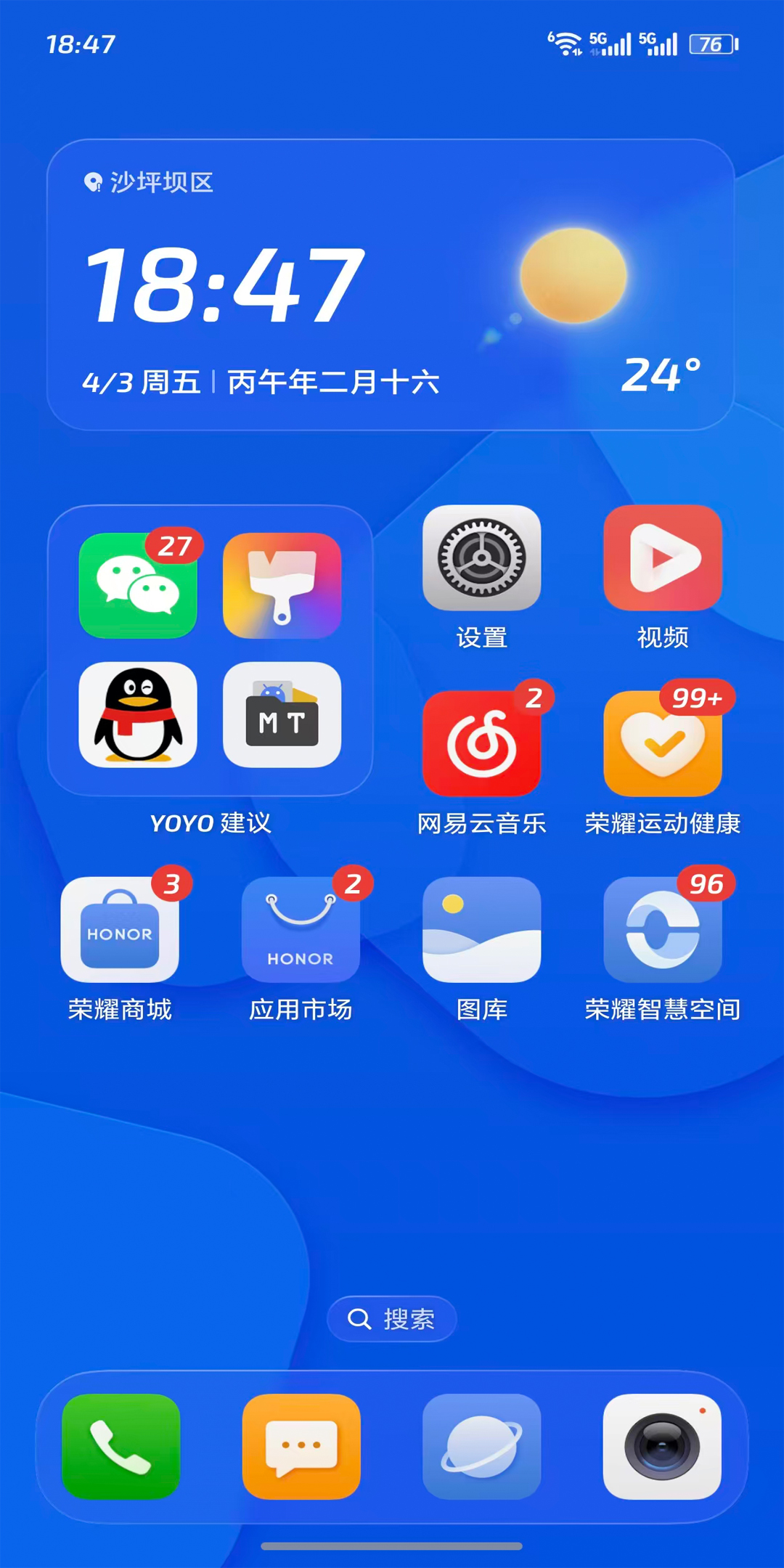Open the Themes paintbrush app
Screen dimensions: 784x1568
(282, 585)
